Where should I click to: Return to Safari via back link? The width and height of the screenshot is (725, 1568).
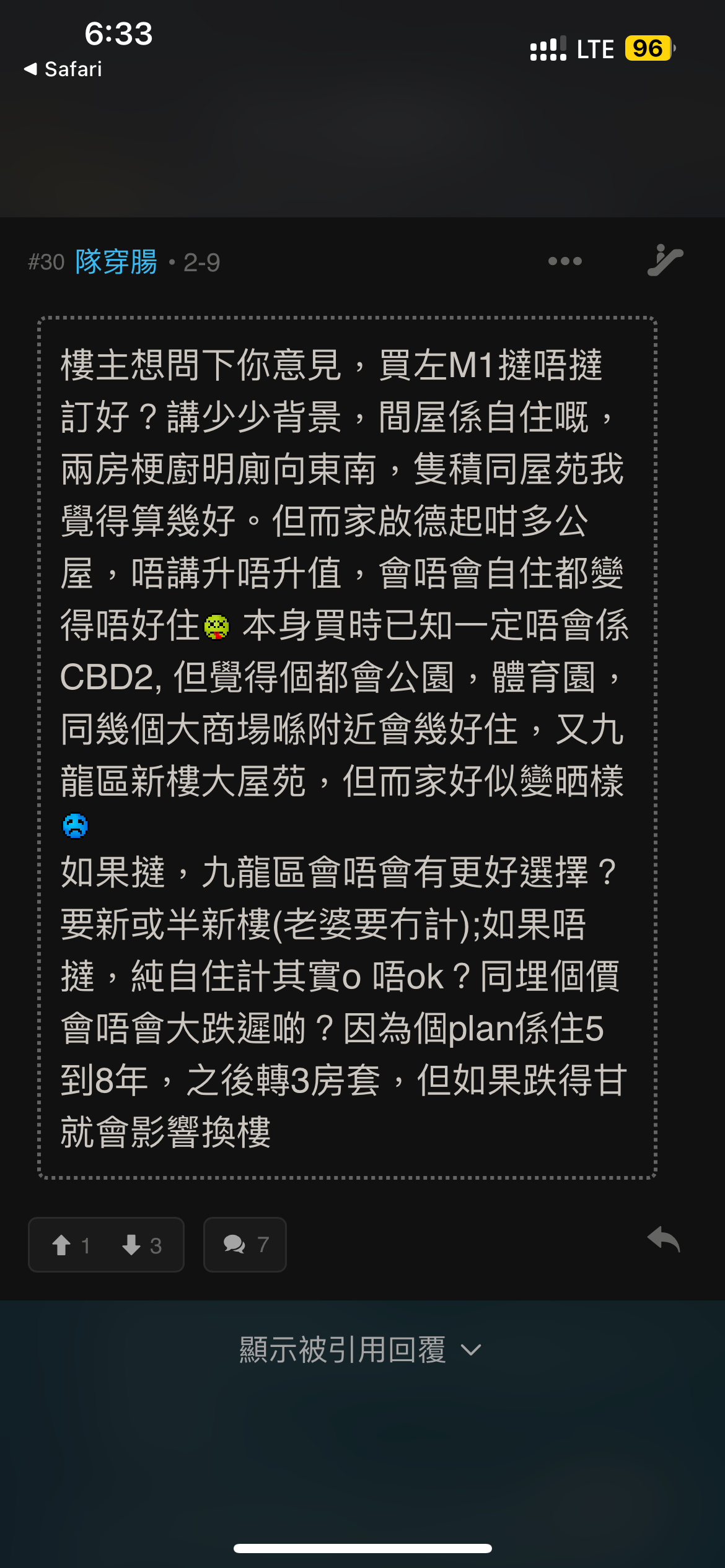pyautogui.click(x=63, y=69)
